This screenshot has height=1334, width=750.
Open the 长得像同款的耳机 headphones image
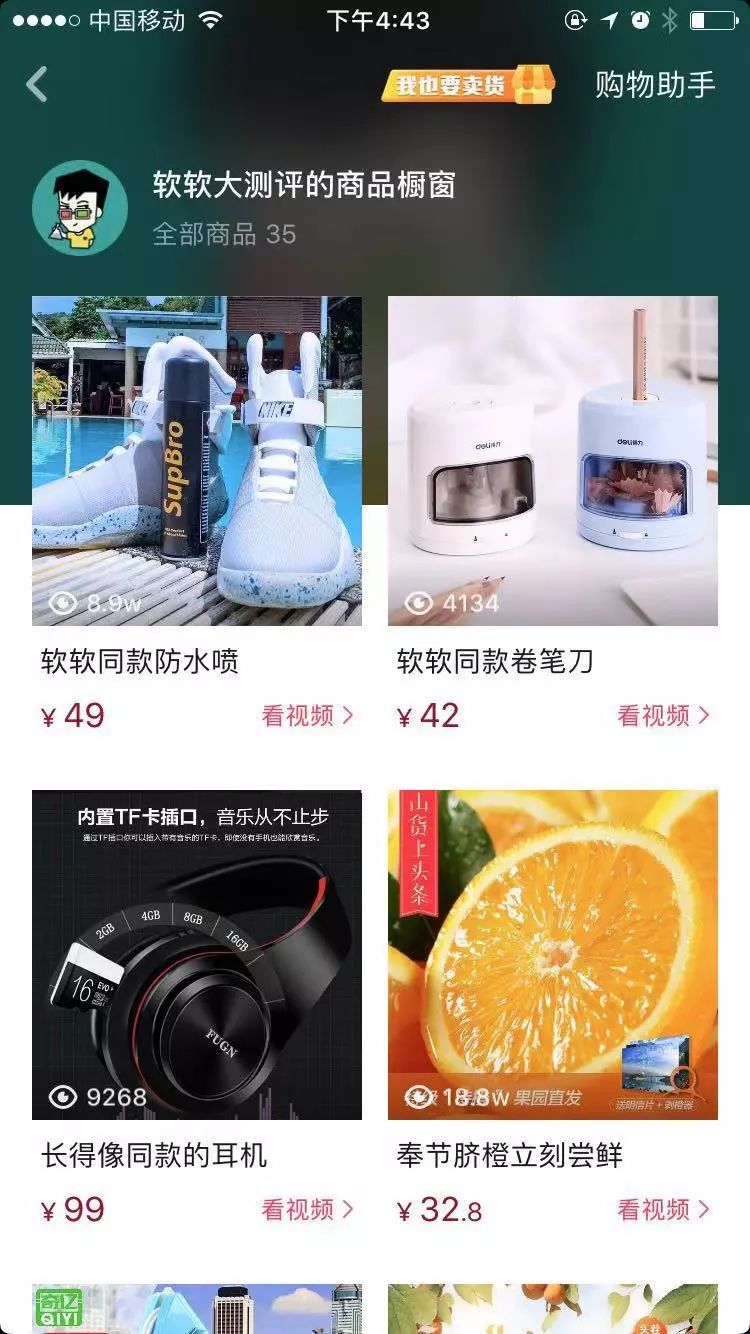pos(197,954)
